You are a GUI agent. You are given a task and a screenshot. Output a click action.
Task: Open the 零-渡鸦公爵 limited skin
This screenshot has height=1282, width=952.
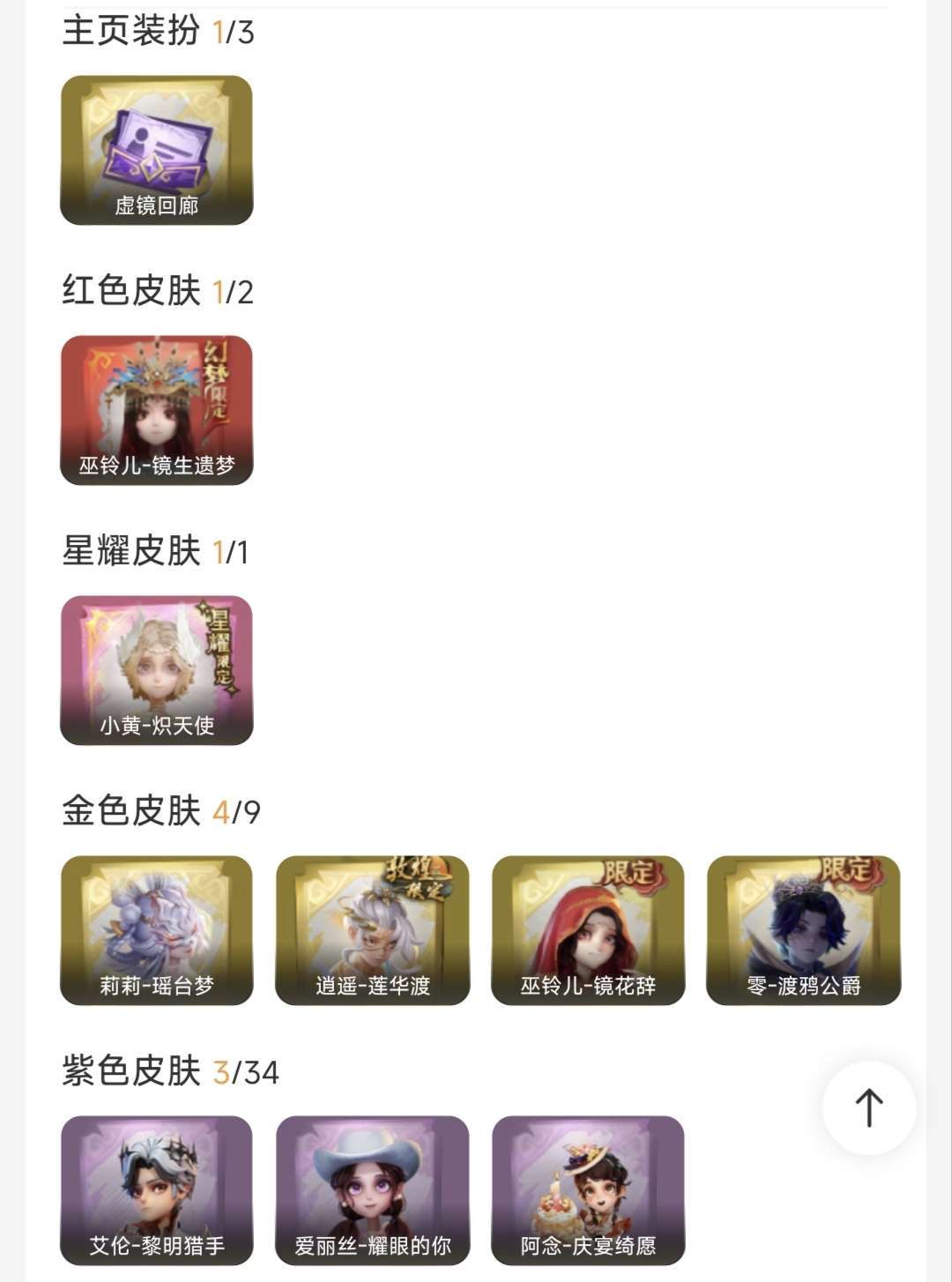pyautogui.click(x=804, y=930)
